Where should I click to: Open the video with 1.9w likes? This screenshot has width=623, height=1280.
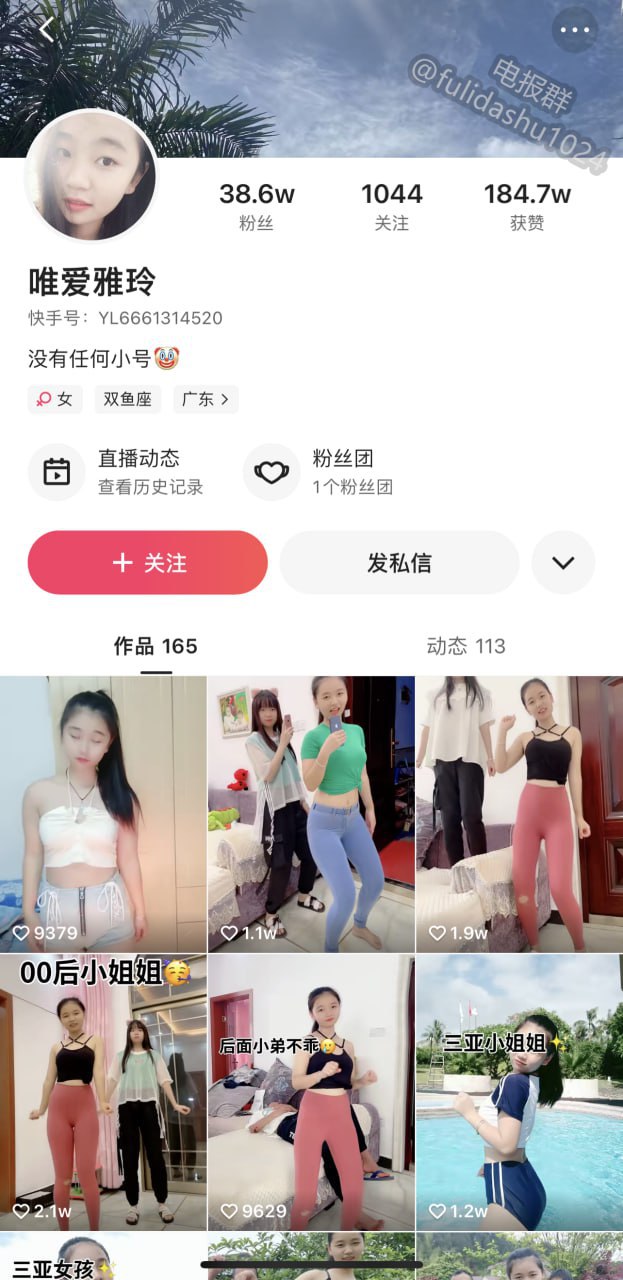pos(519,814)
